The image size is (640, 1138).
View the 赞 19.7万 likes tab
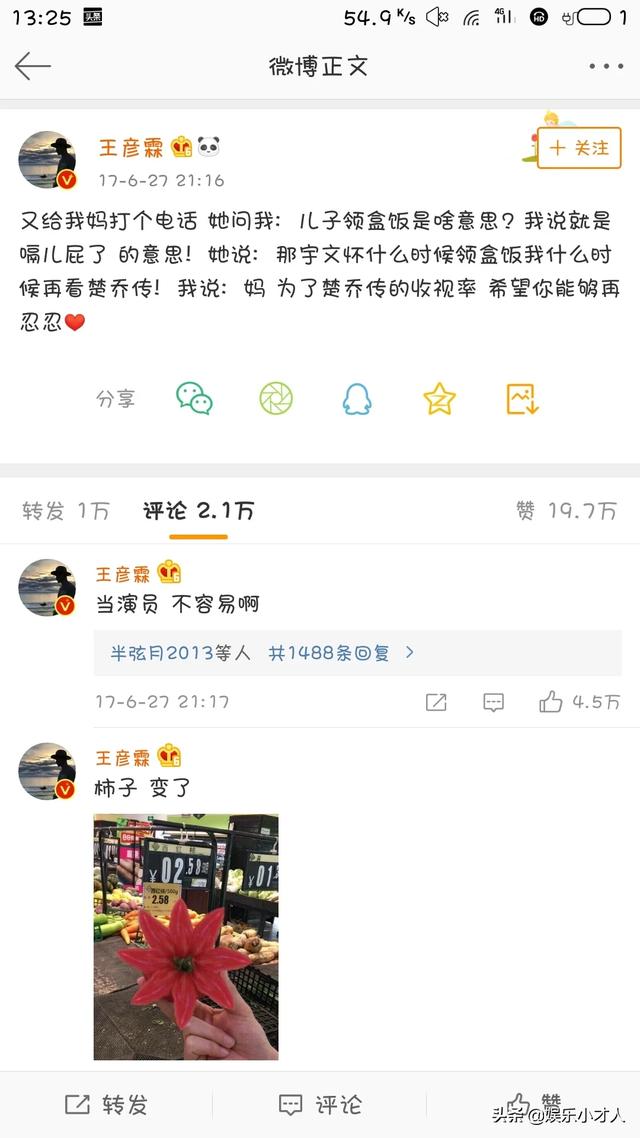click(566, 511)
